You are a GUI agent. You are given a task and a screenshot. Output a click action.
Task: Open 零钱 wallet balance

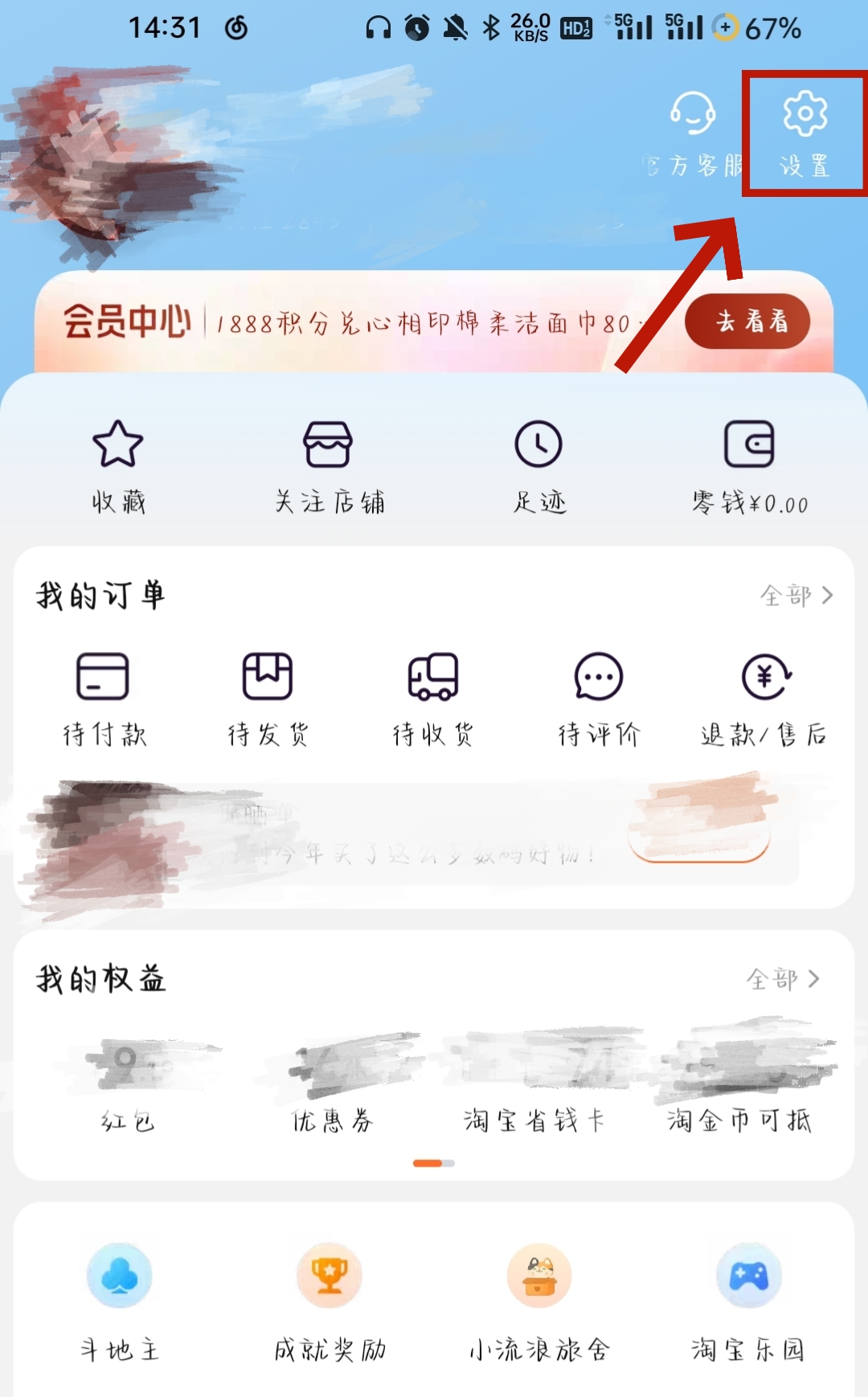(x=749, y=466)
